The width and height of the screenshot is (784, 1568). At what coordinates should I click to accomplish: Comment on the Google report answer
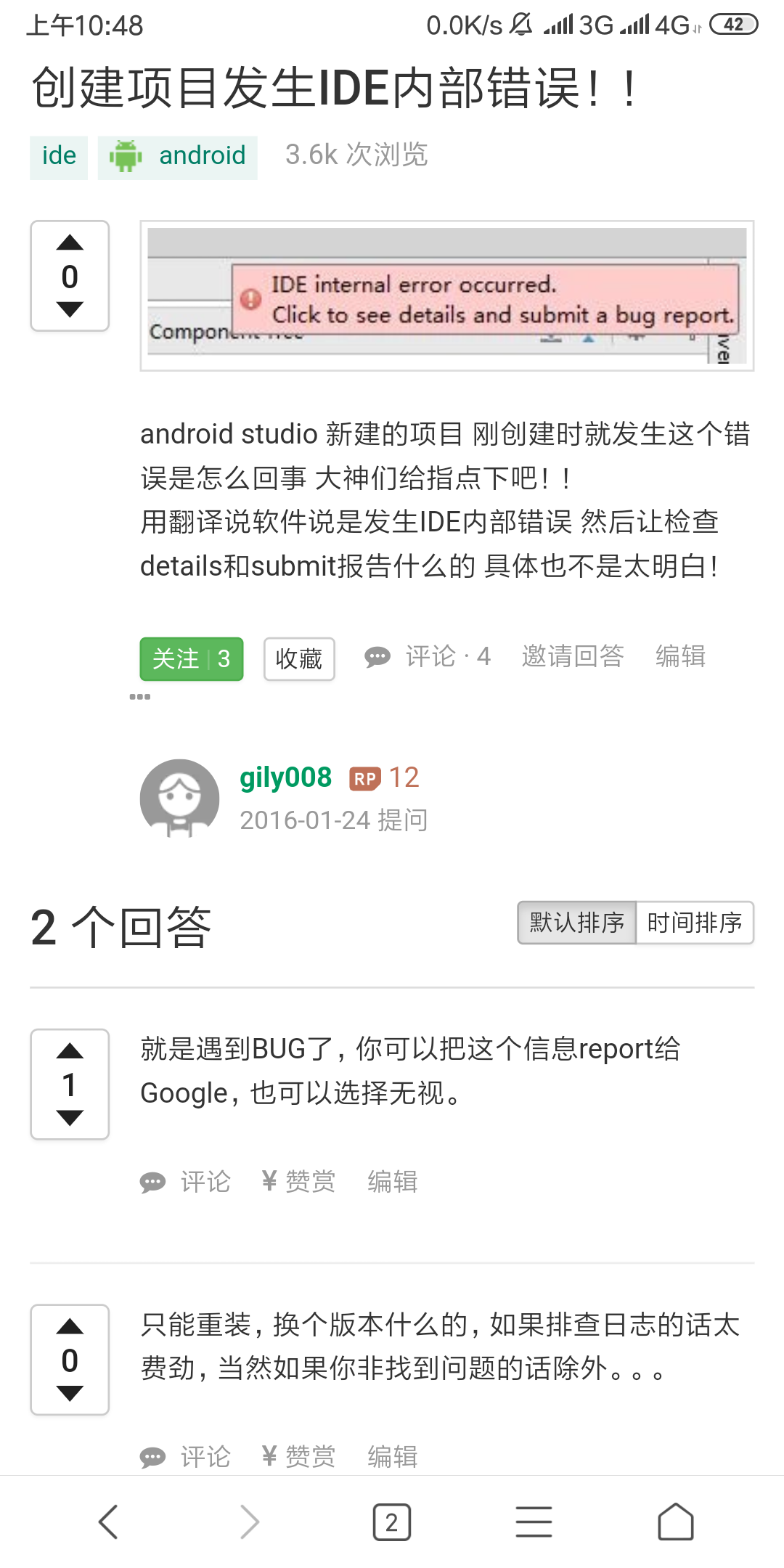pyautogui.click(x=185, y=1182)
